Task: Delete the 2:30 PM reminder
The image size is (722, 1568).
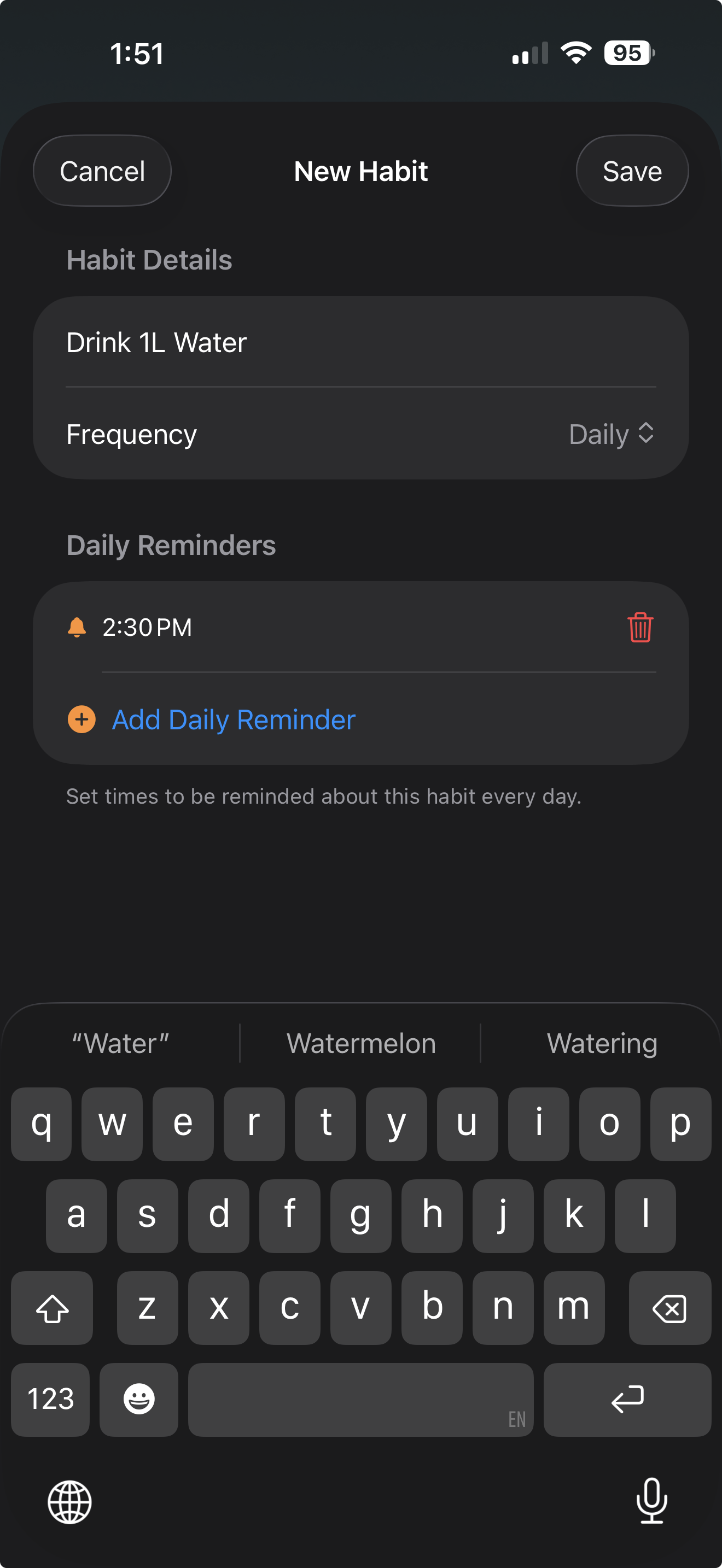Action: pos(640,627)
